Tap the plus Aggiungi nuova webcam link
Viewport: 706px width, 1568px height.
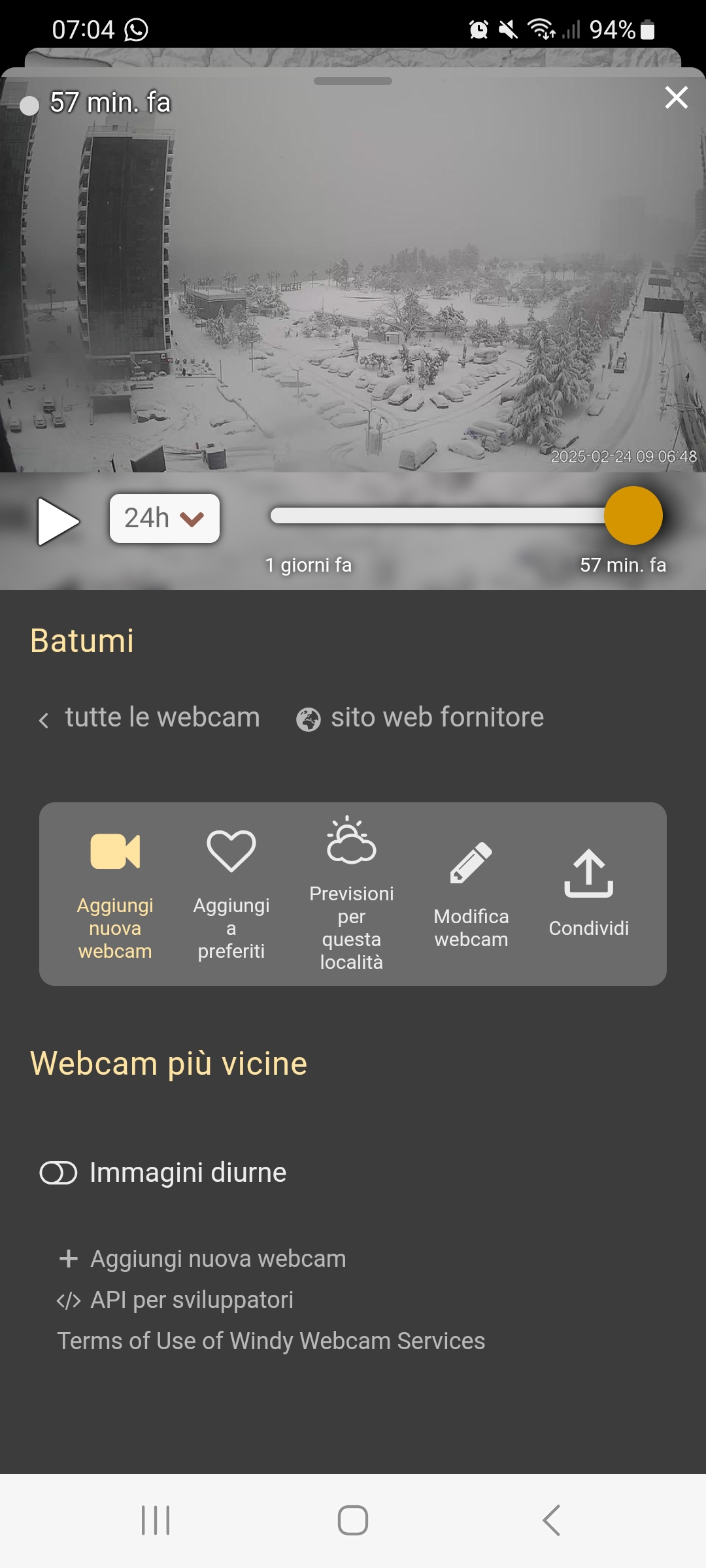pyautogui.click(x=203, y=1259)
